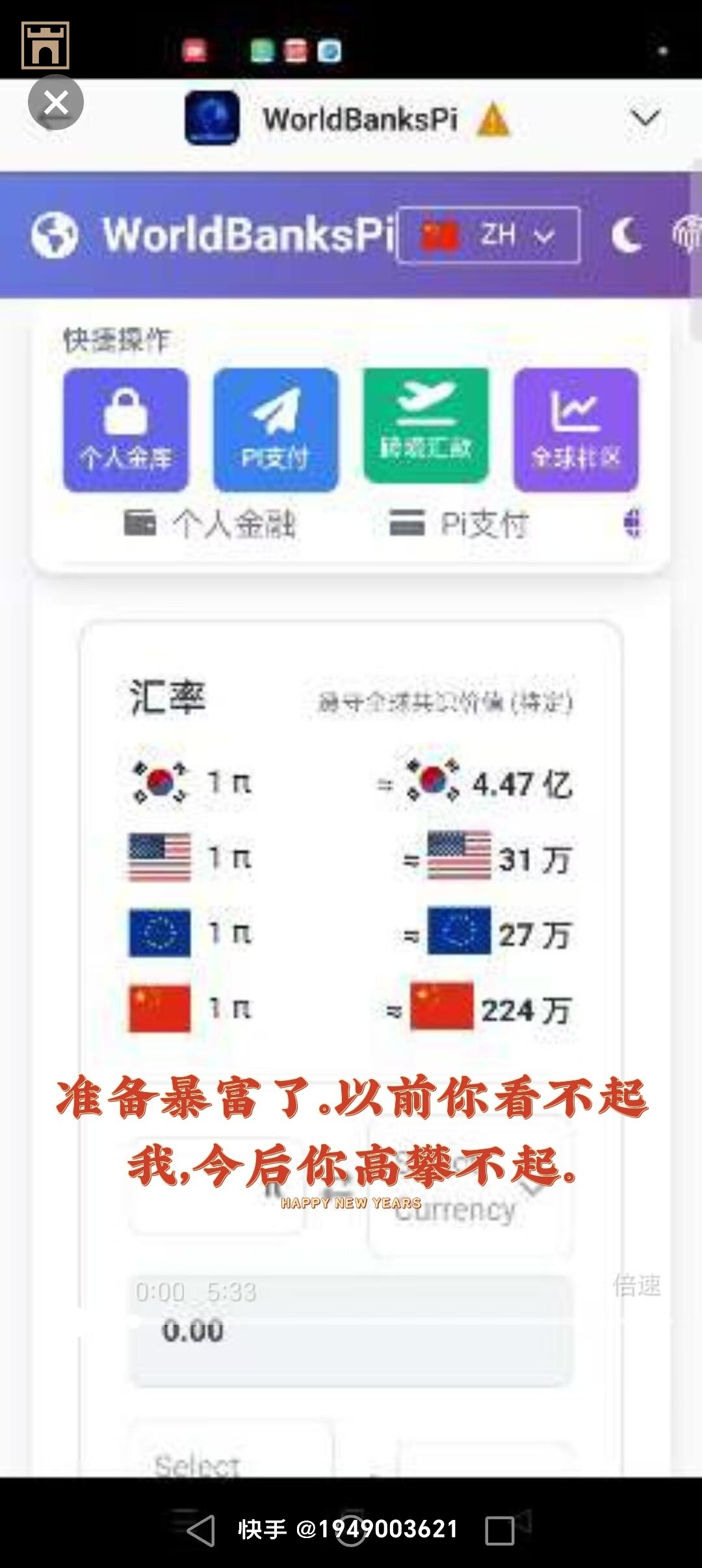
Task: Open the purple chart quick action
Action: [576, 429]
